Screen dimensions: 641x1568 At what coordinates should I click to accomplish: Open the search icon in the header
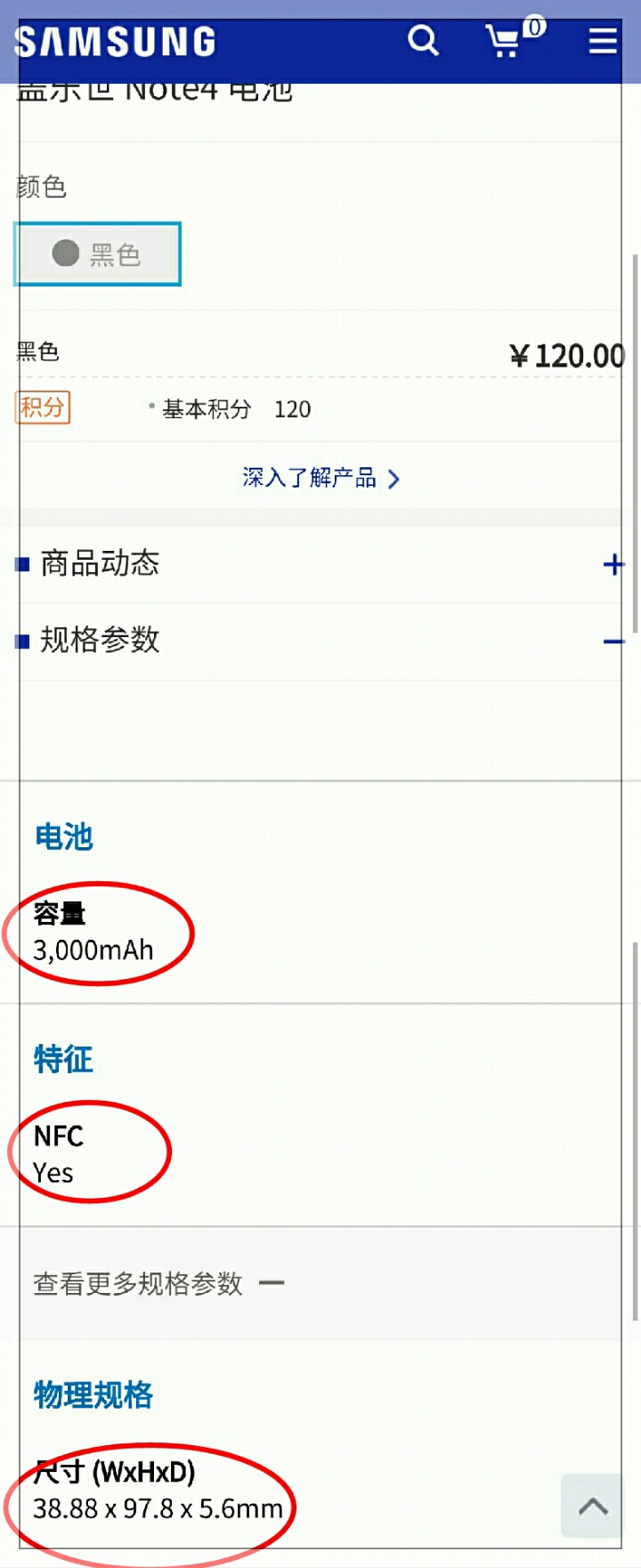pos(423,41)
